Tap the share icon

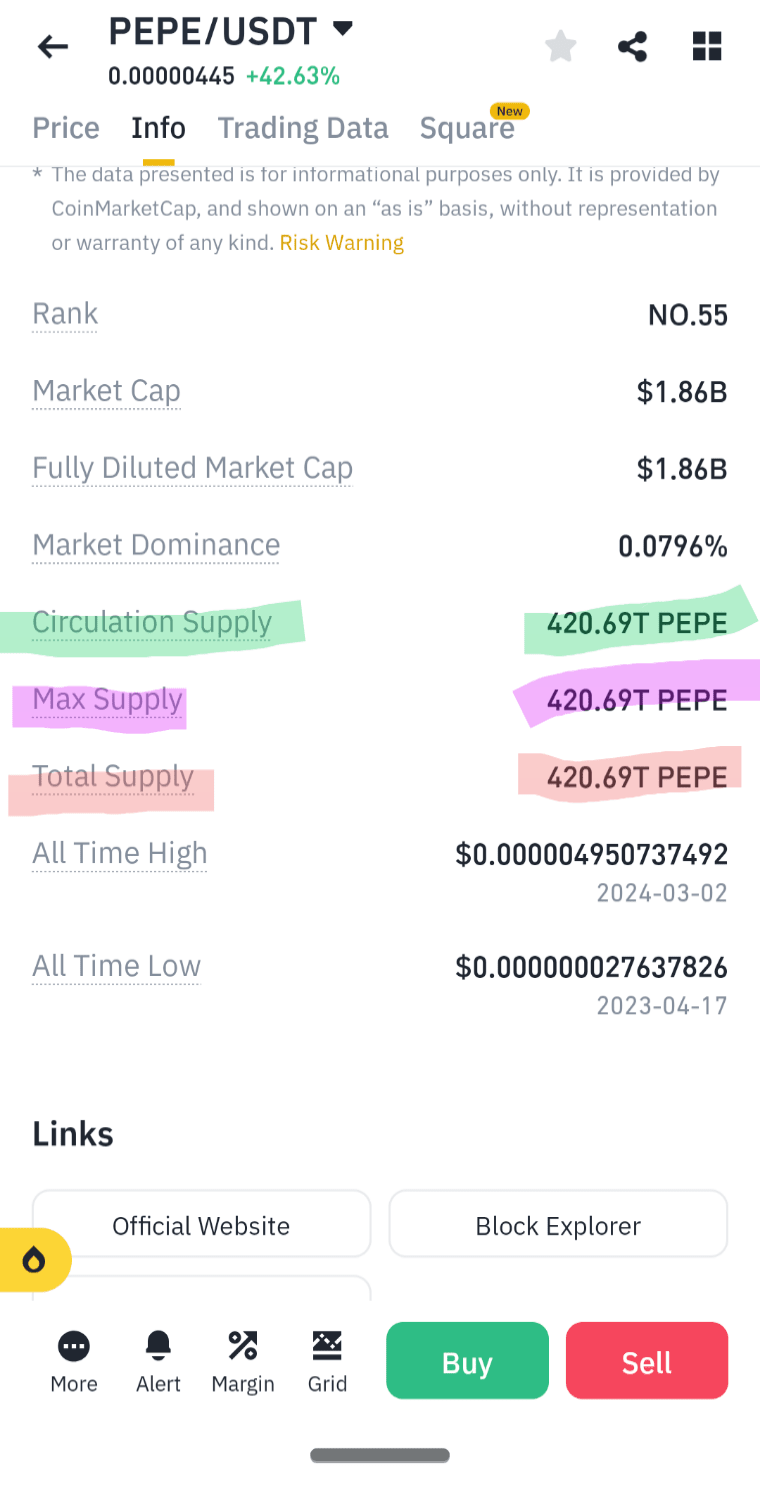632,46
